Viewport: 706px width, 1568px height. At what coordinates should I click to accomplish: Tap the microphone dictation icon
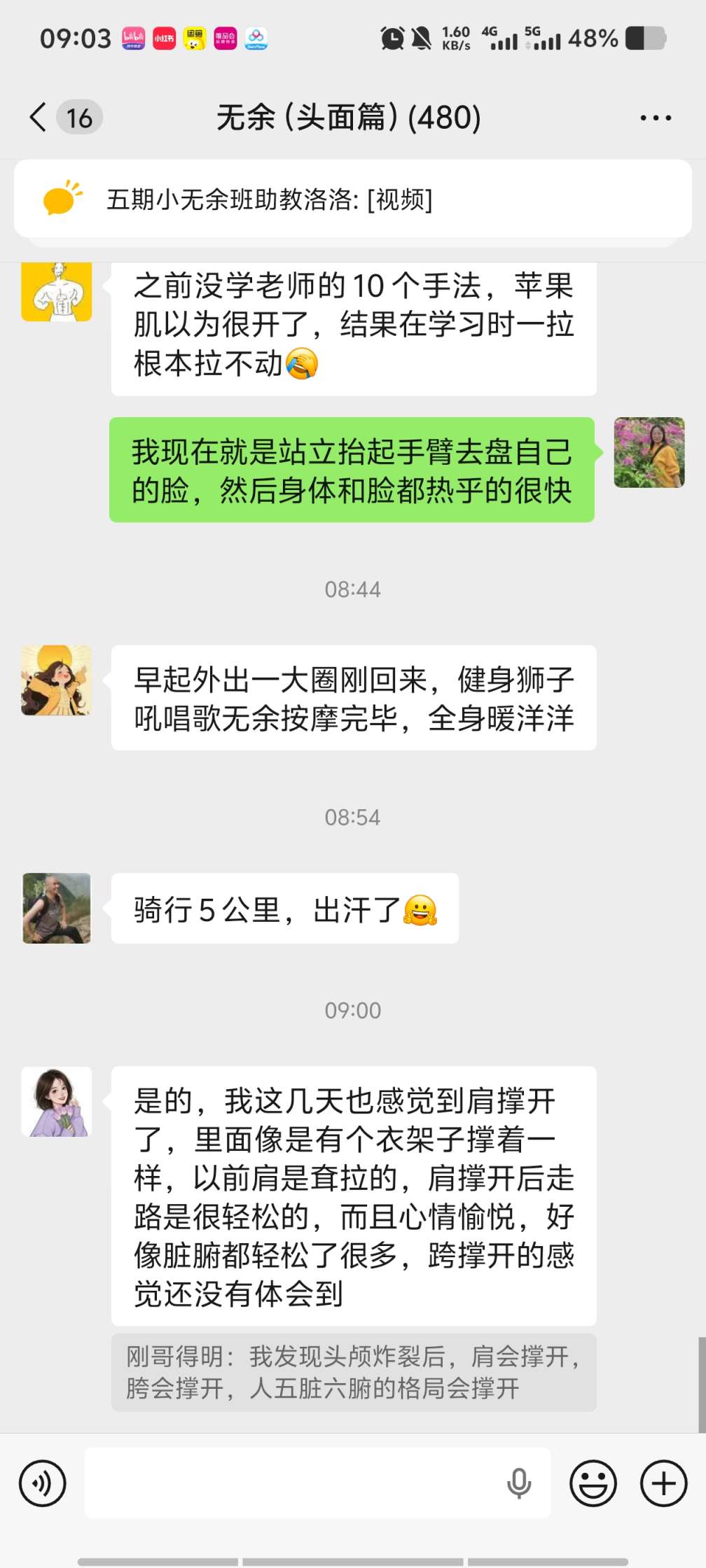pyautogui.click(x=519, y=1483)
